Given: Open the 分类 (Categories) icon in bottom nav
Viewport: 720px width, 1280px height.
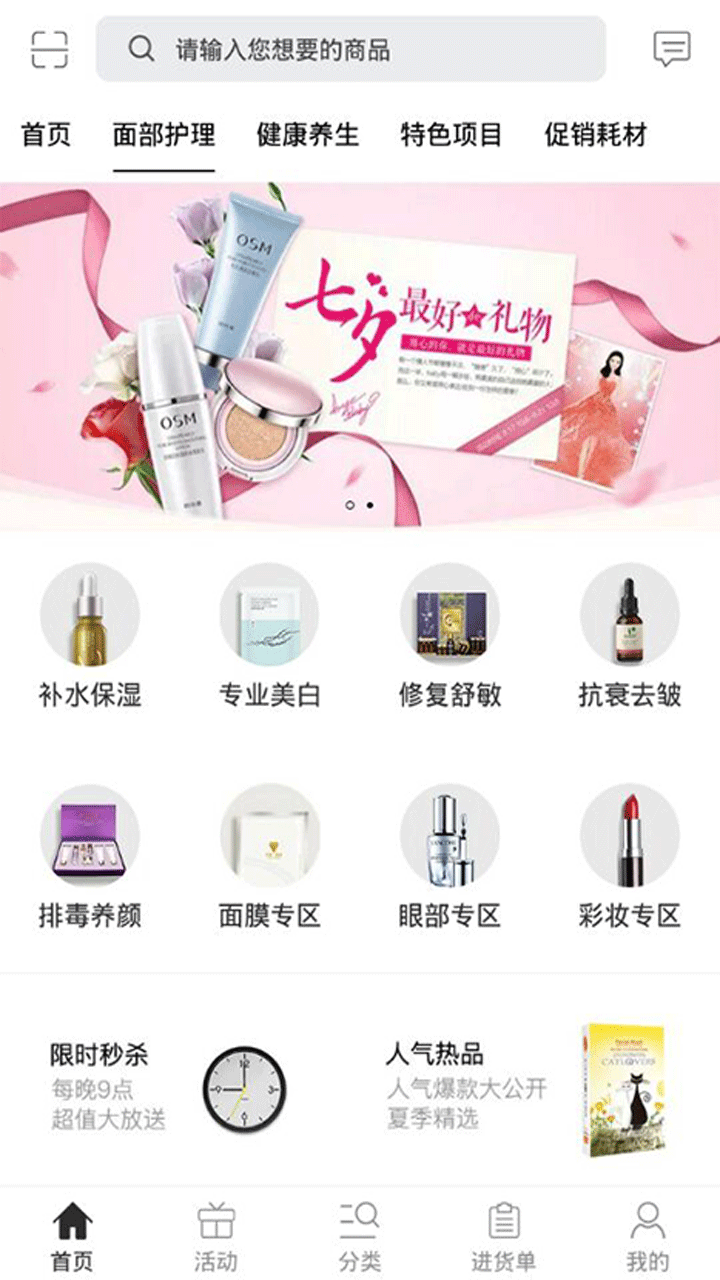Looking at the screenshot, I should click(360, 1228).
